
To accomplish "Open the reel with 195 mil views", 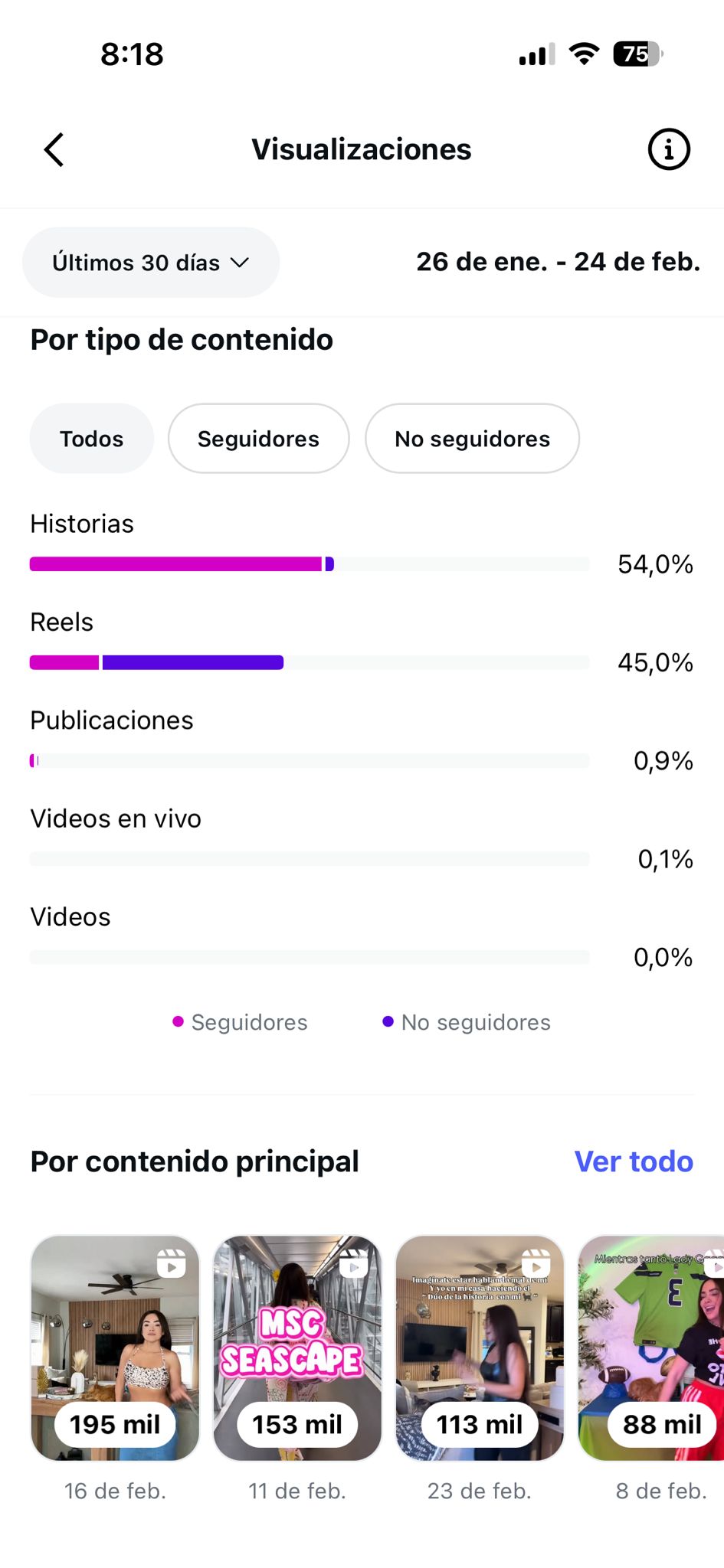I will (x=115, y=1347).
